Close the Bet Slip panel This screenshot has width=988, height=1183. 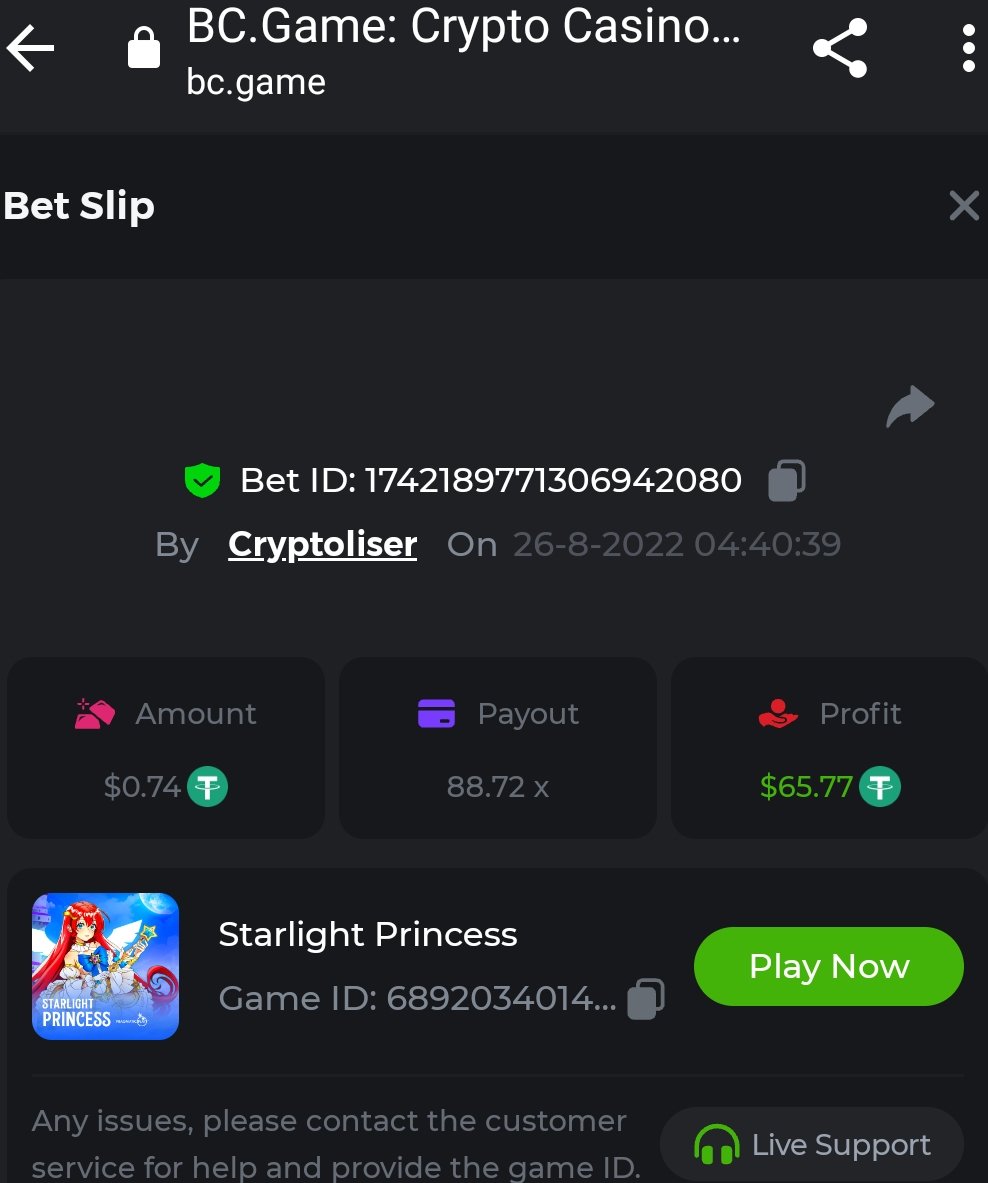coord(963,206)
